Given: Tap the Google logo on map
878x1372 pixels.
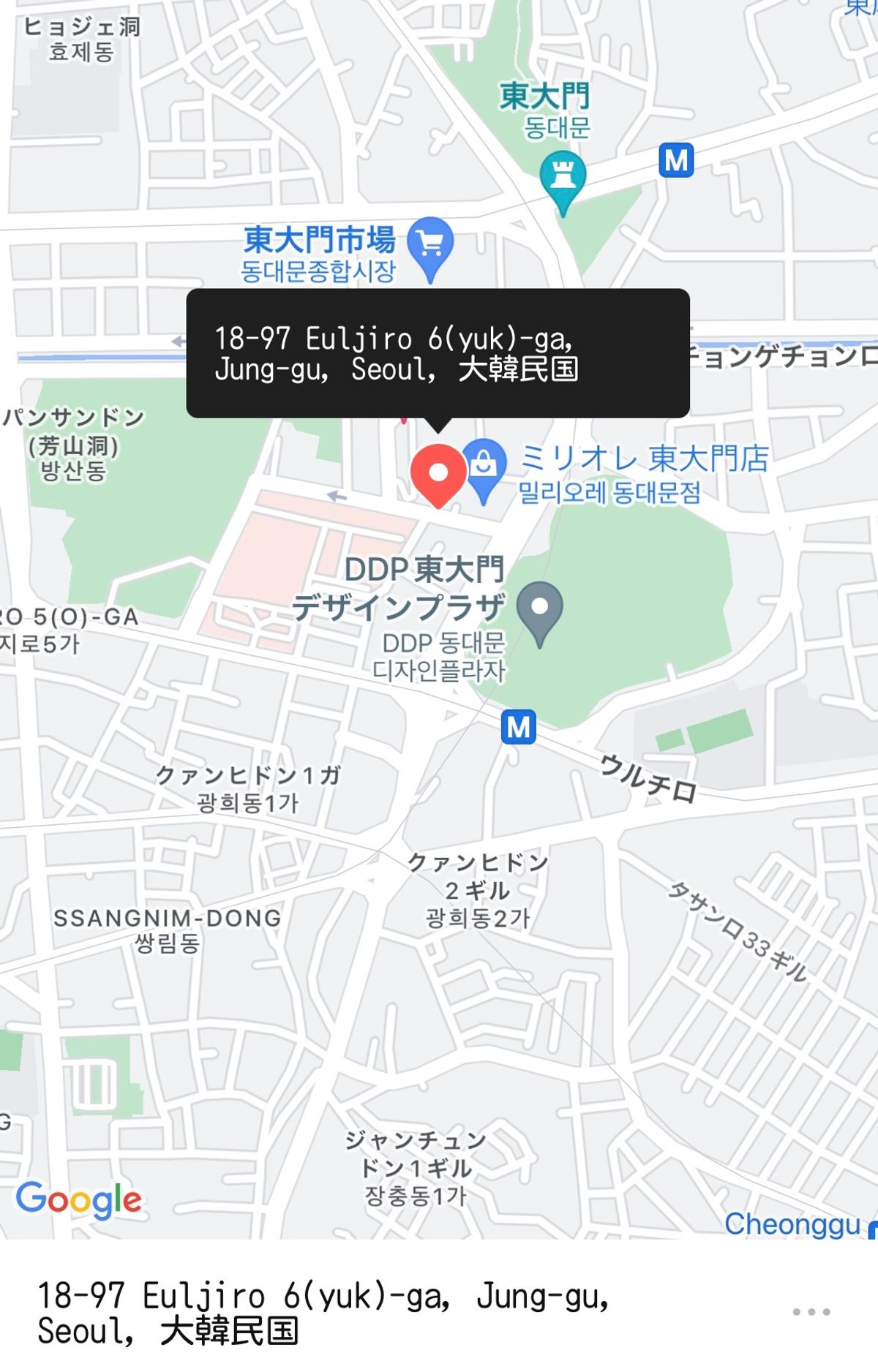Looking at the screenshot, I should (79, 1200).
